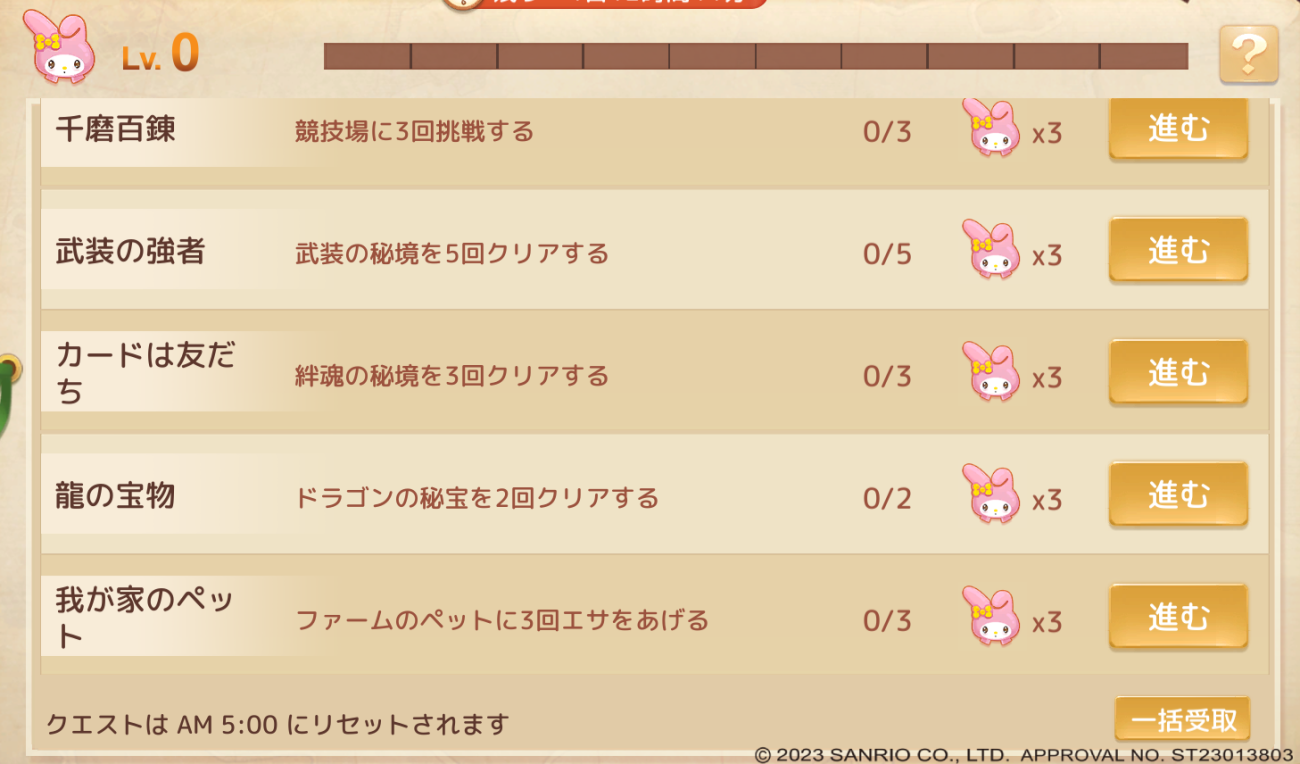This screenshot has height=764, width=1300.
Task: Go to the 武装の強者 quest via 進む
Action: [1178, 250]
